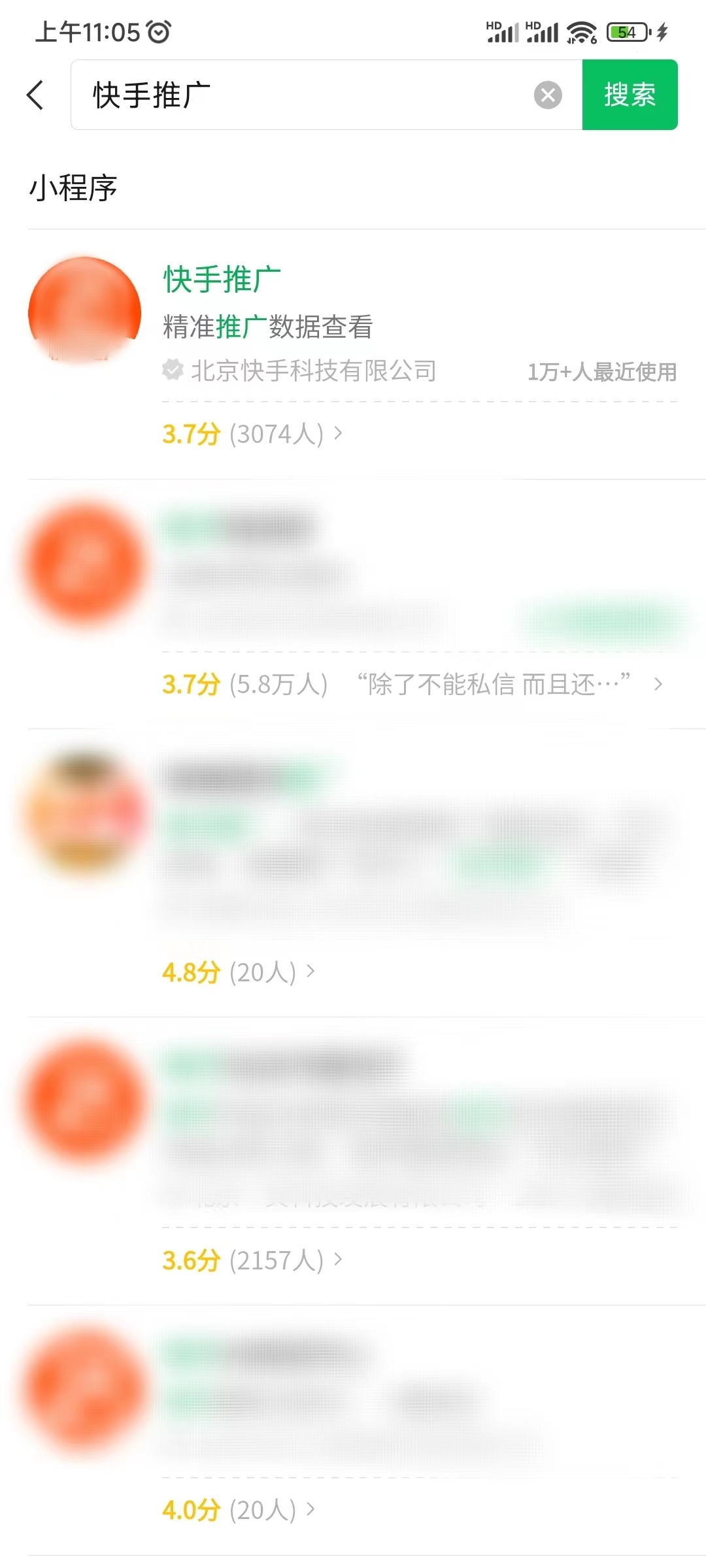706x1568 pixels.
Task: Open the 快手推广 mini-program title link
Action: [x=220, y=277]
